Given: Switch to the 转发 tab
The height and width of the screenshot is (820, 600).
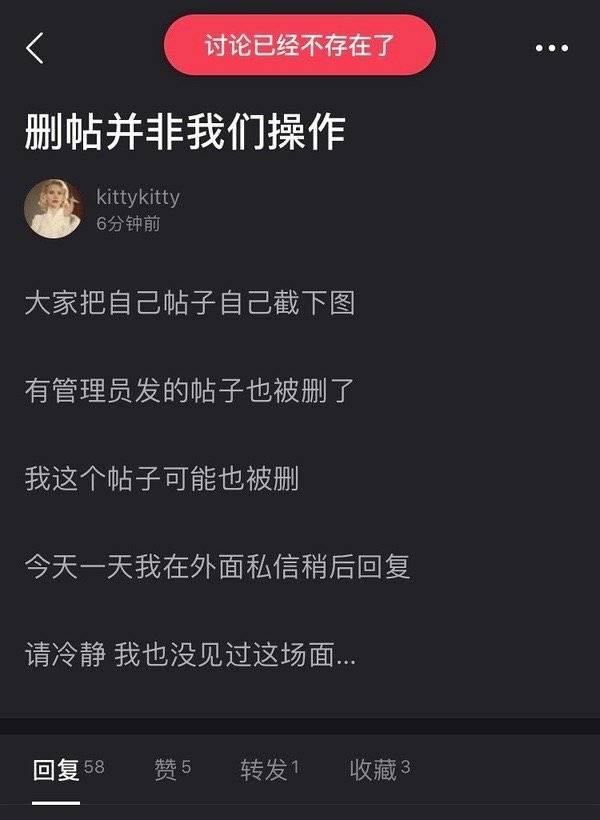Looking at the screenshot, I should 269,769.
